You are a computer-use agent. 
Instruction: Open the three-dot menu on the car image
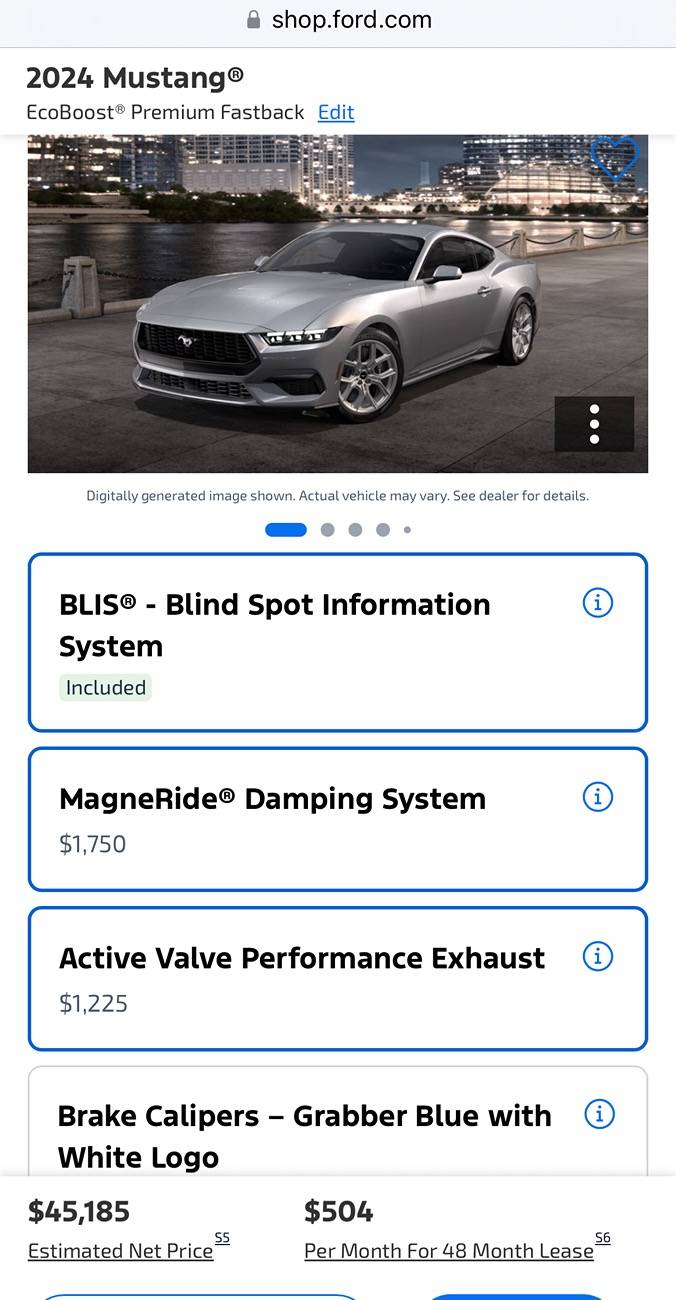594,424
